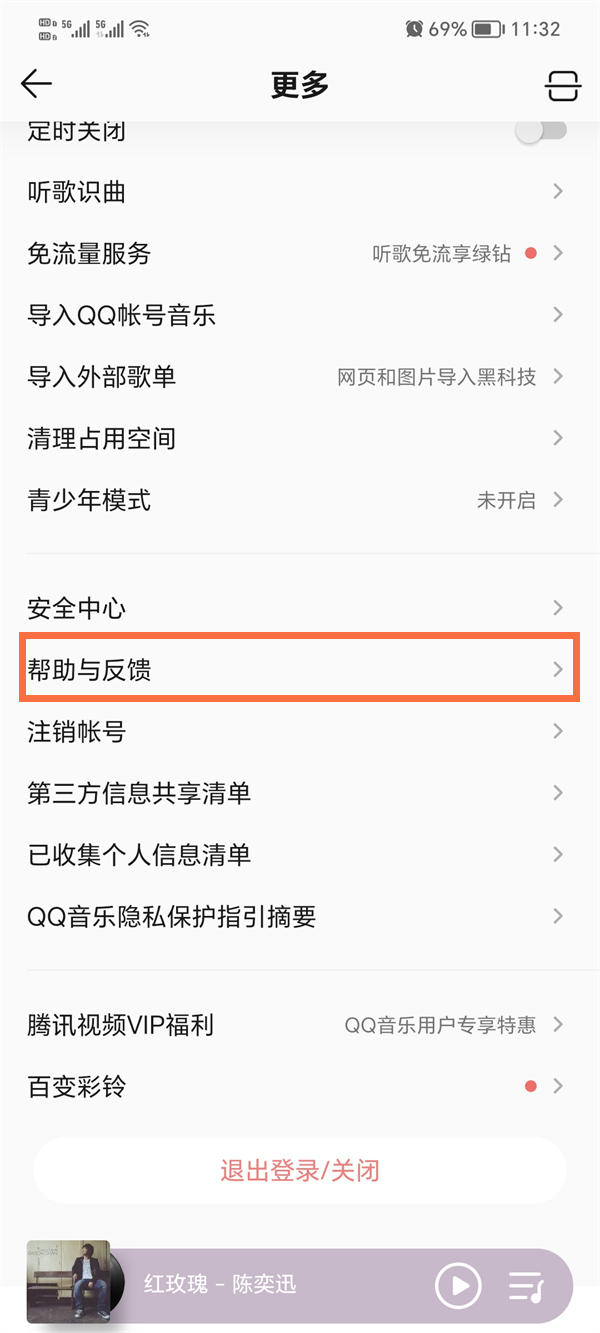This screenshot has height=1333, width=600.
Task: Open 帮助与反馈
Action: [x=300, y=670]
